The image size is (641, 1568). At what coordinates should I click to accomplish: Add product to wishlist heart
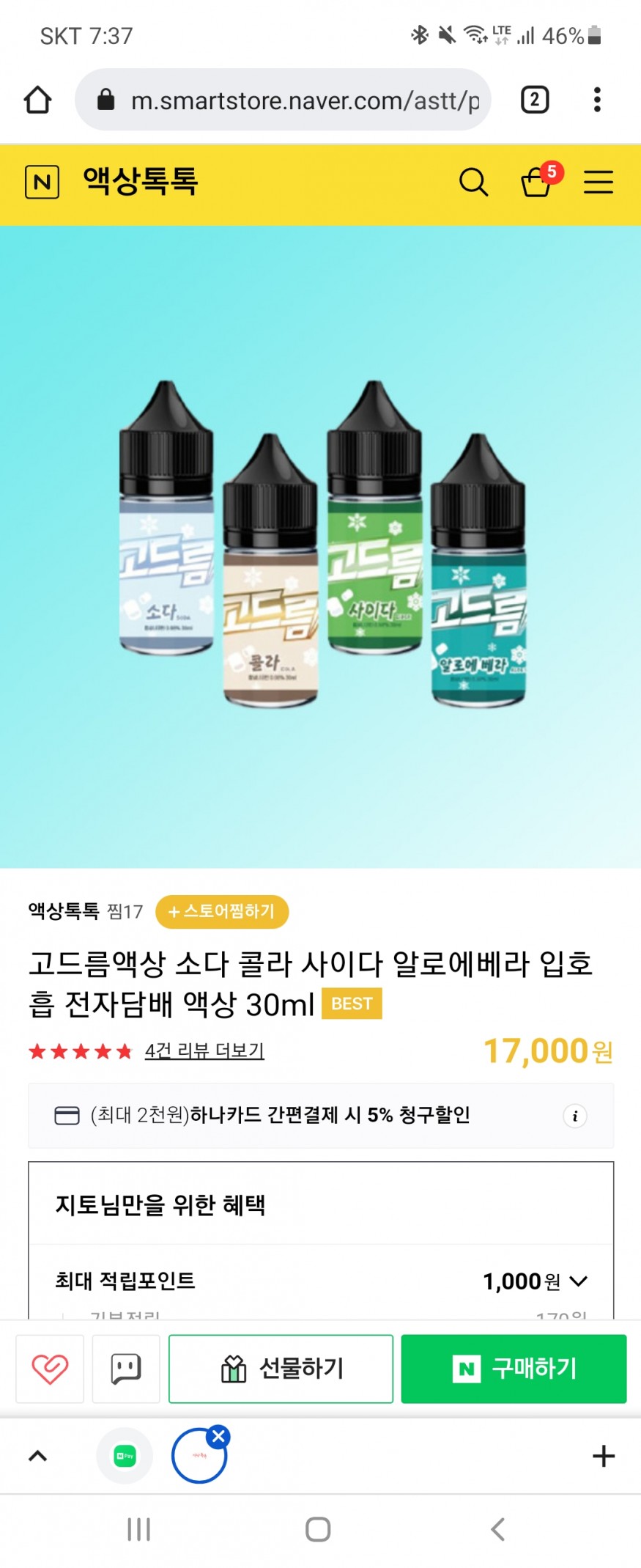(50, 1369)
